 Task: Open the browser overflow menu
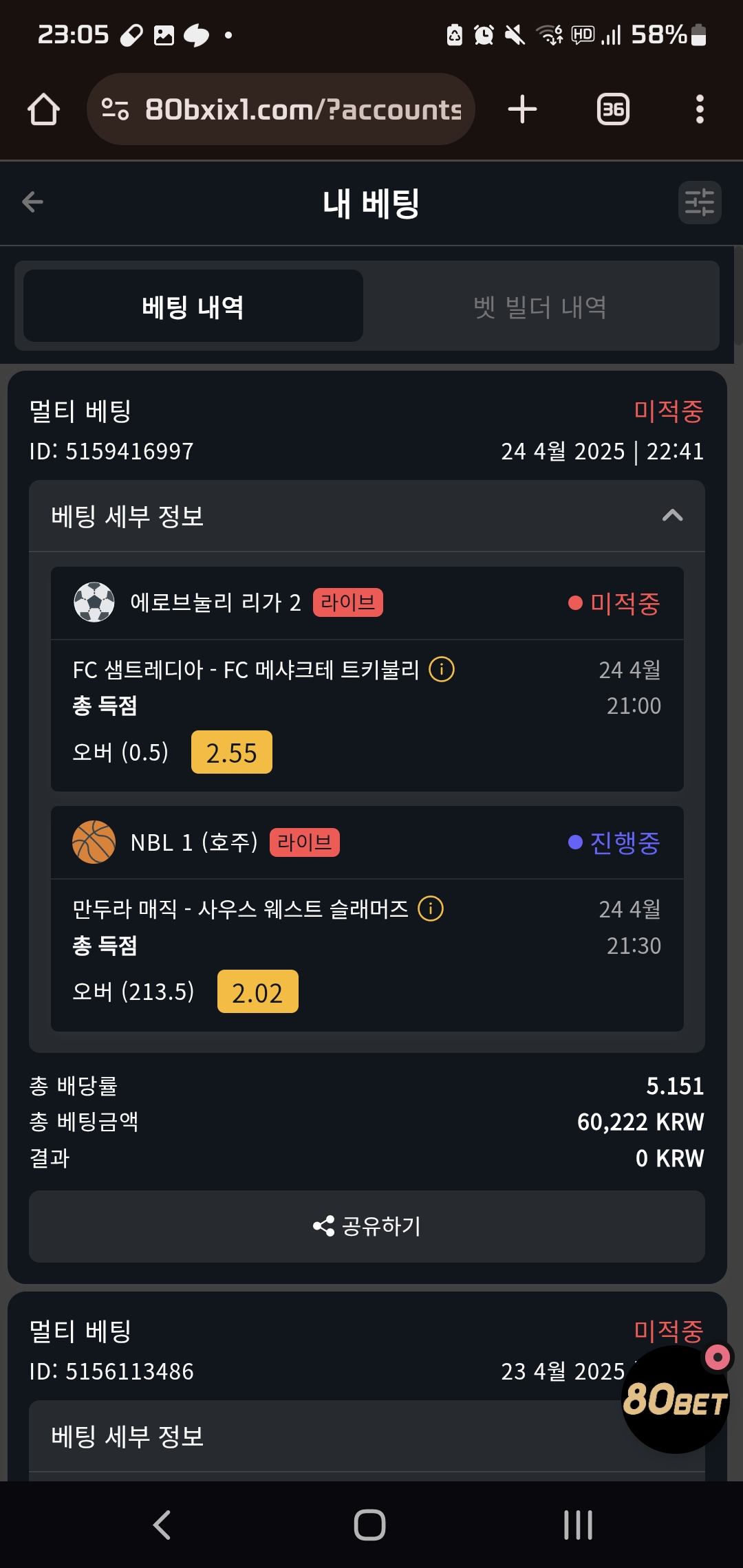pyautogui.click(x=700, y=109)
